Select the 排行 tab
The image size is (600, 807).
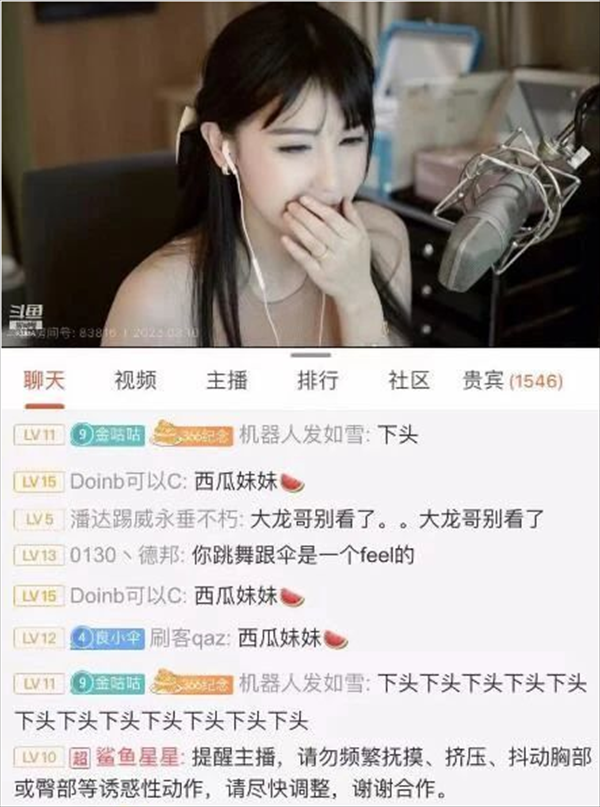[x=317, y=381]
